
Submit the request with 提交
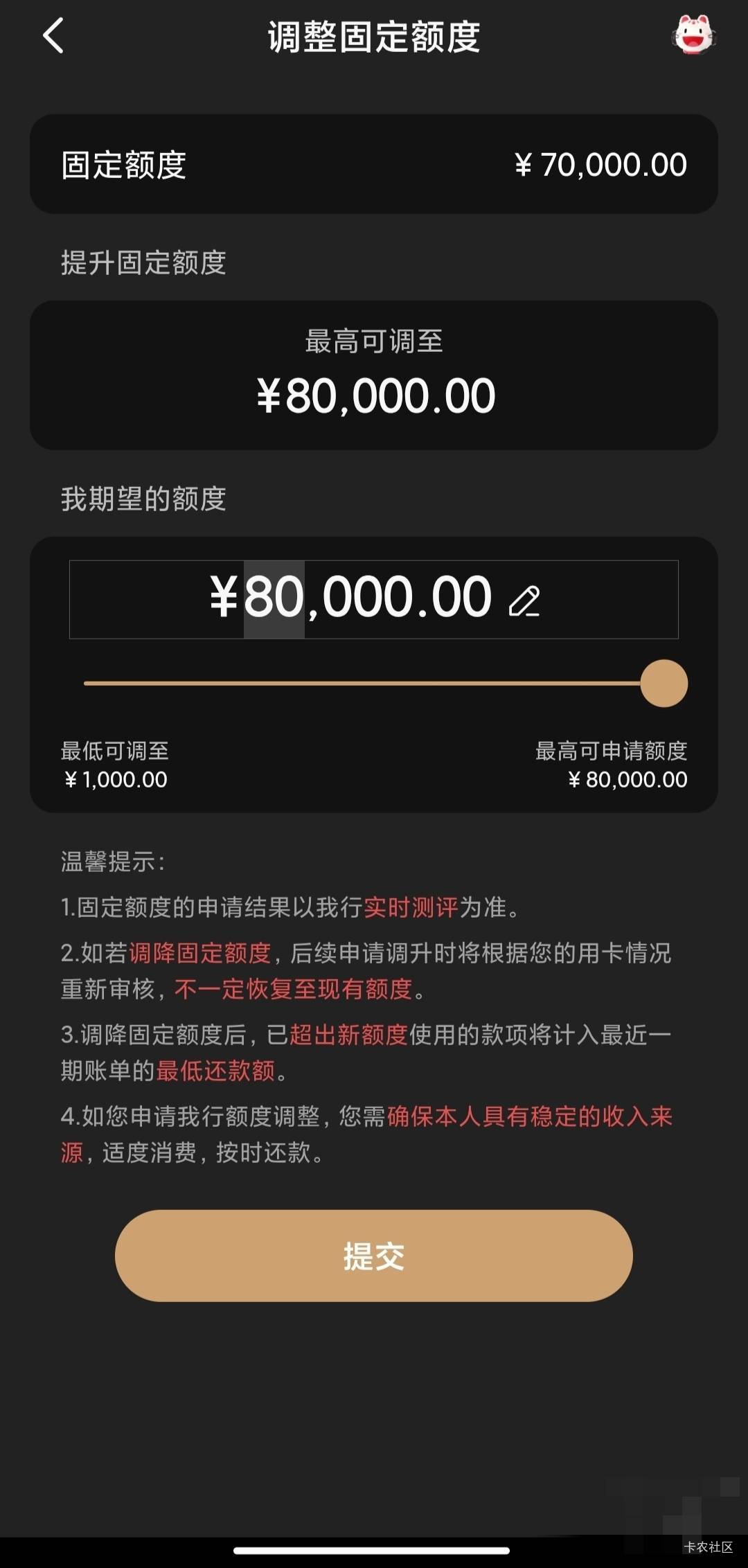pos(374,1256)
